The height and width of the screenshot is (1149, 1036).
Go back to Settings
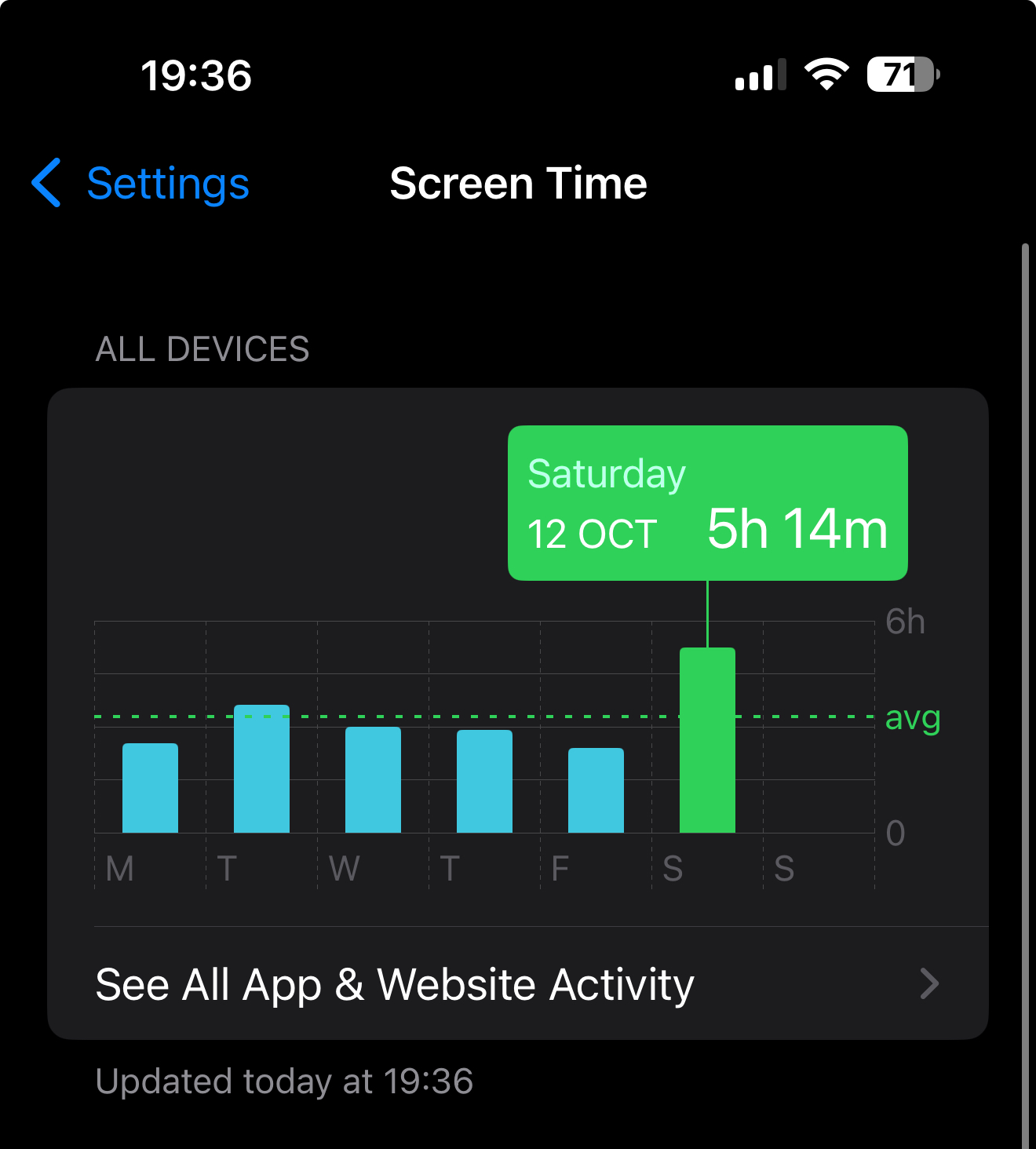[x=141, y=184]
